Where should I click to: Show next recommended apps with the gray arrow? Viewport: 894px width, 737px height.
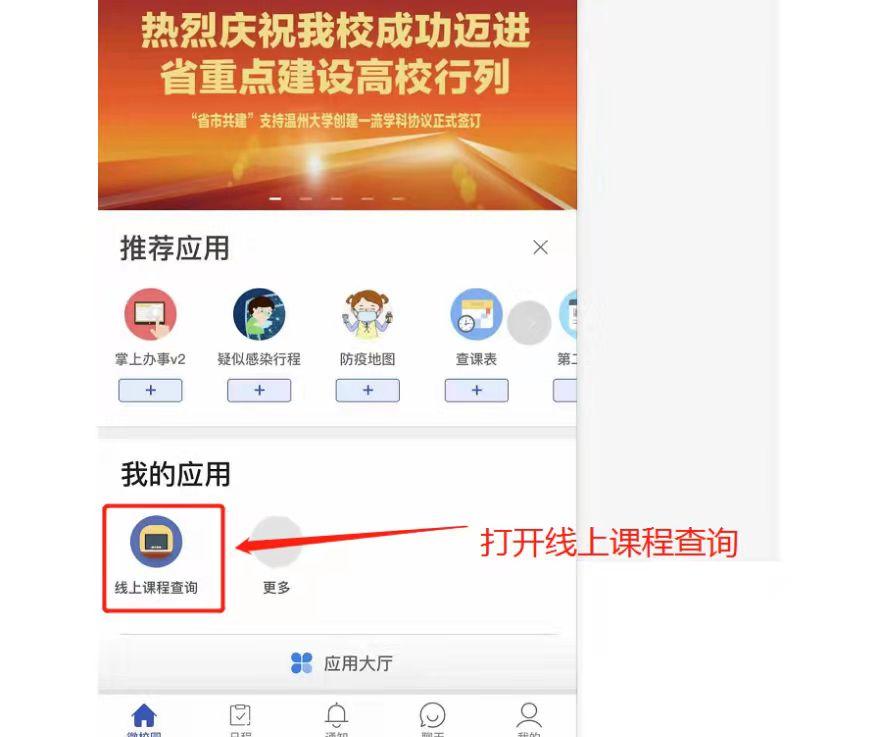coord(529,323)
